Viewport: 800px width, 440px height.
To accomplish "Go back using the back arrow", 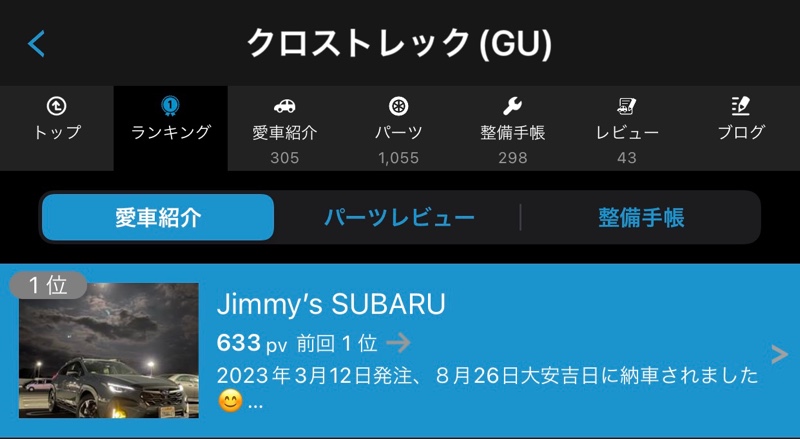I will (x=37, y=43).
